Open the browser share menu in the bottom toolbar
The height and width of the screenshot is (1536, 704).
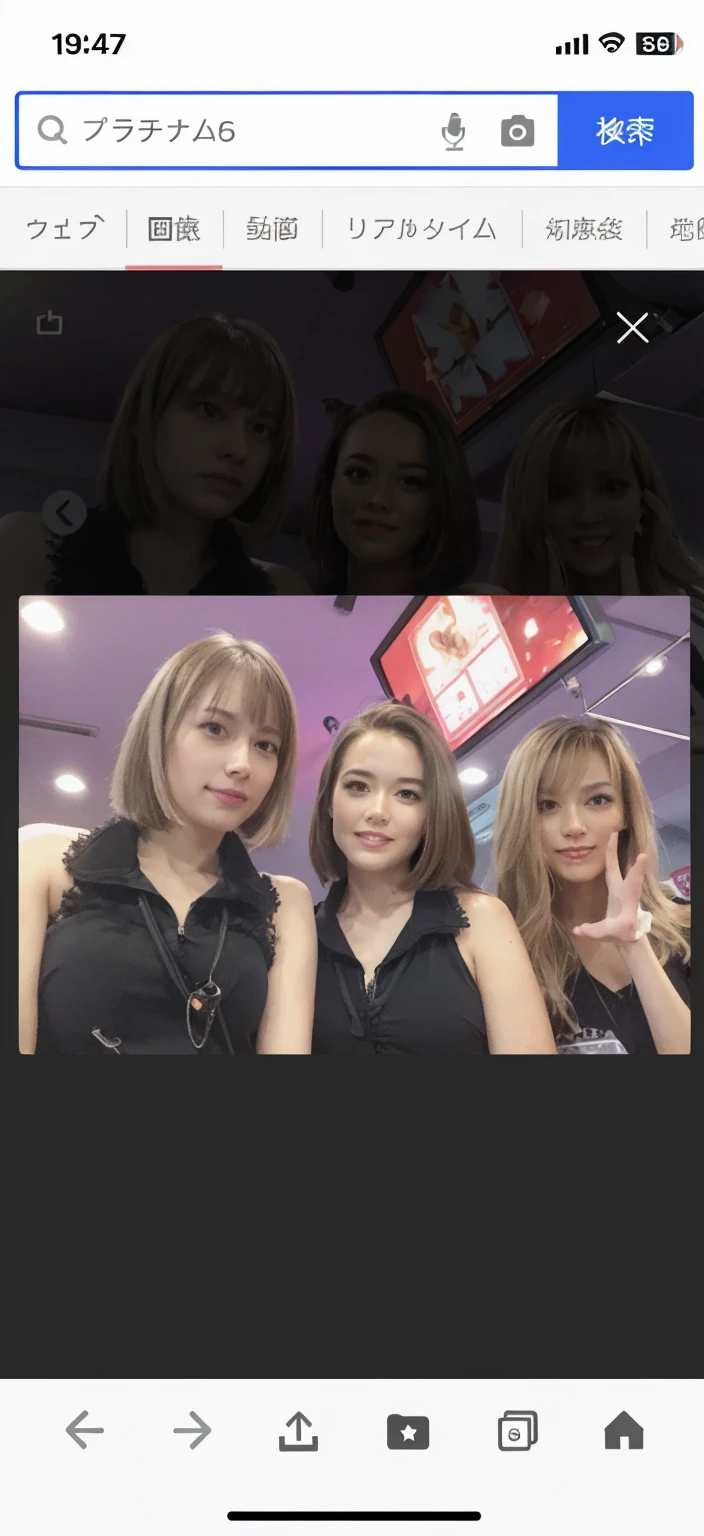point(298,1431)
